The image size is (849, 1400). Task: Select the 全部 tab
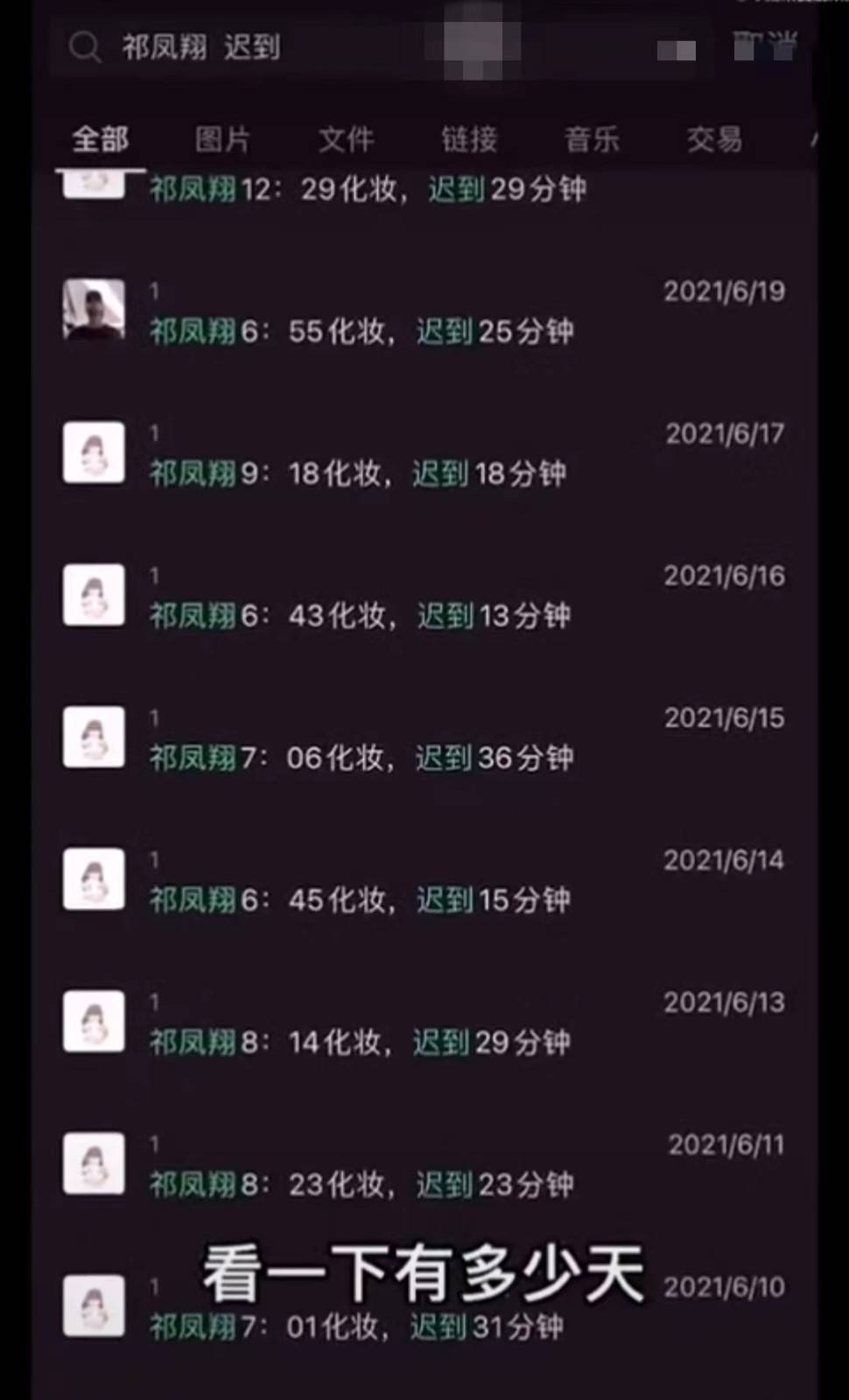100,139
